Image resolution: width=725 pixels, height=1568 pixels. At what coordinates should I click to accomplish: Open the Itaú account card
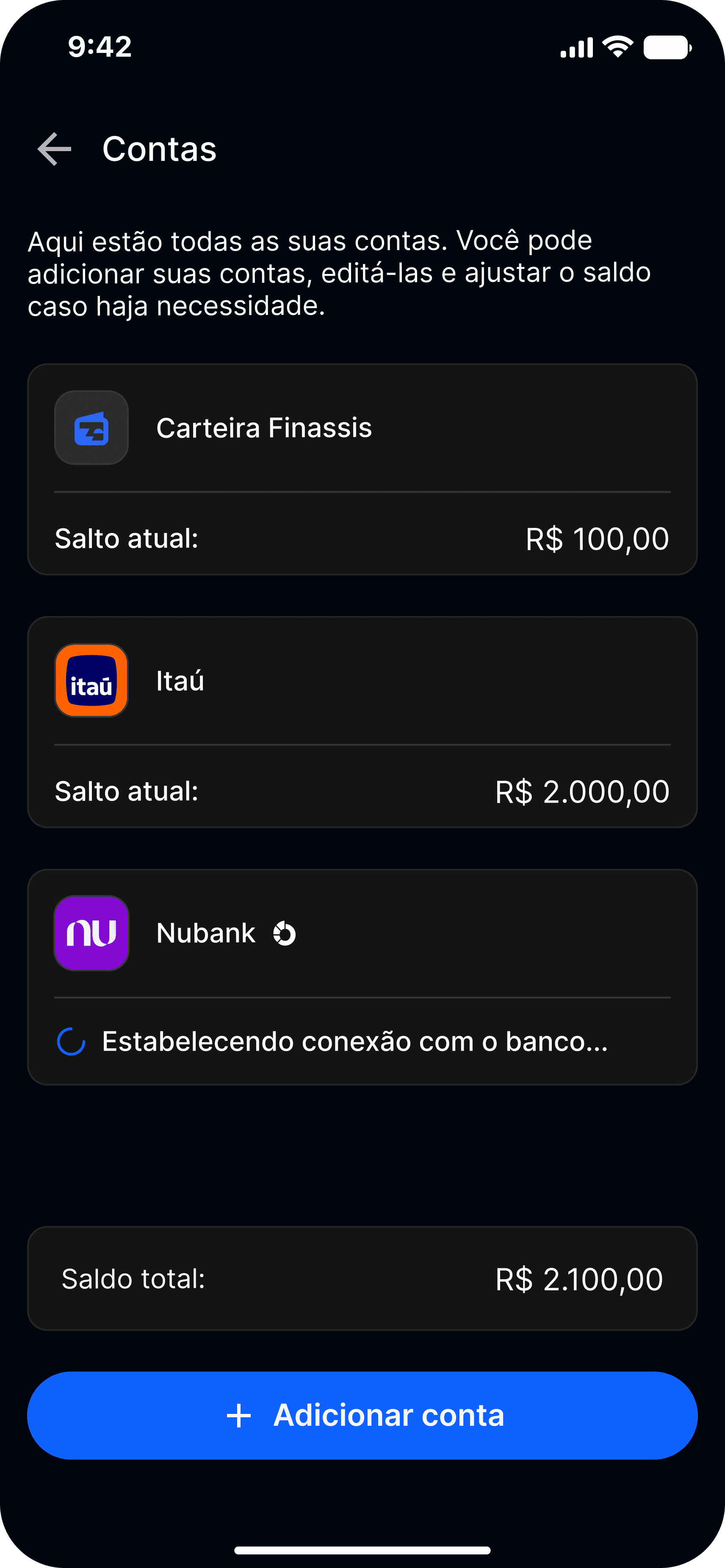click(362, 722)
